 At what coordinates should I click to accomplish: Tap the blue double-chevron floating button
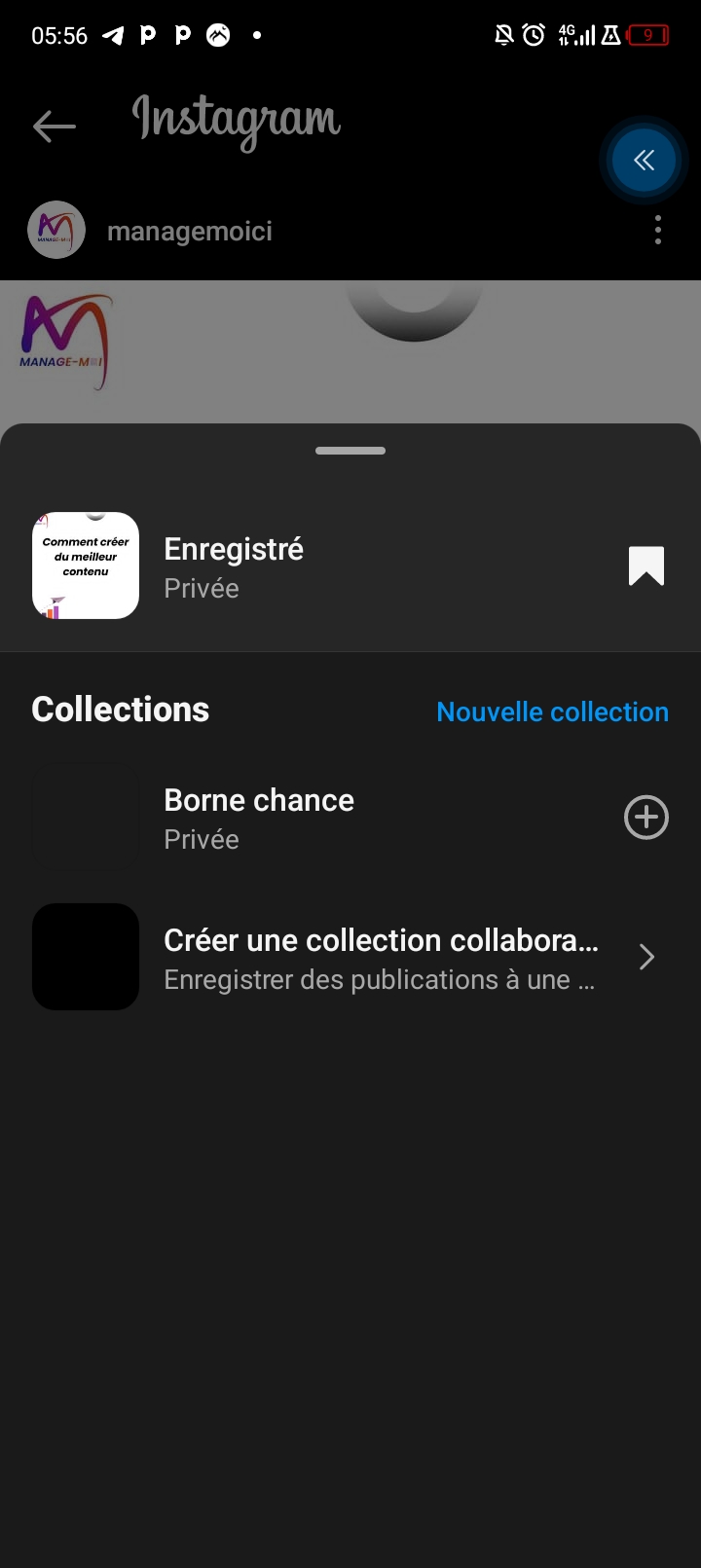click(x=644, y=161)
